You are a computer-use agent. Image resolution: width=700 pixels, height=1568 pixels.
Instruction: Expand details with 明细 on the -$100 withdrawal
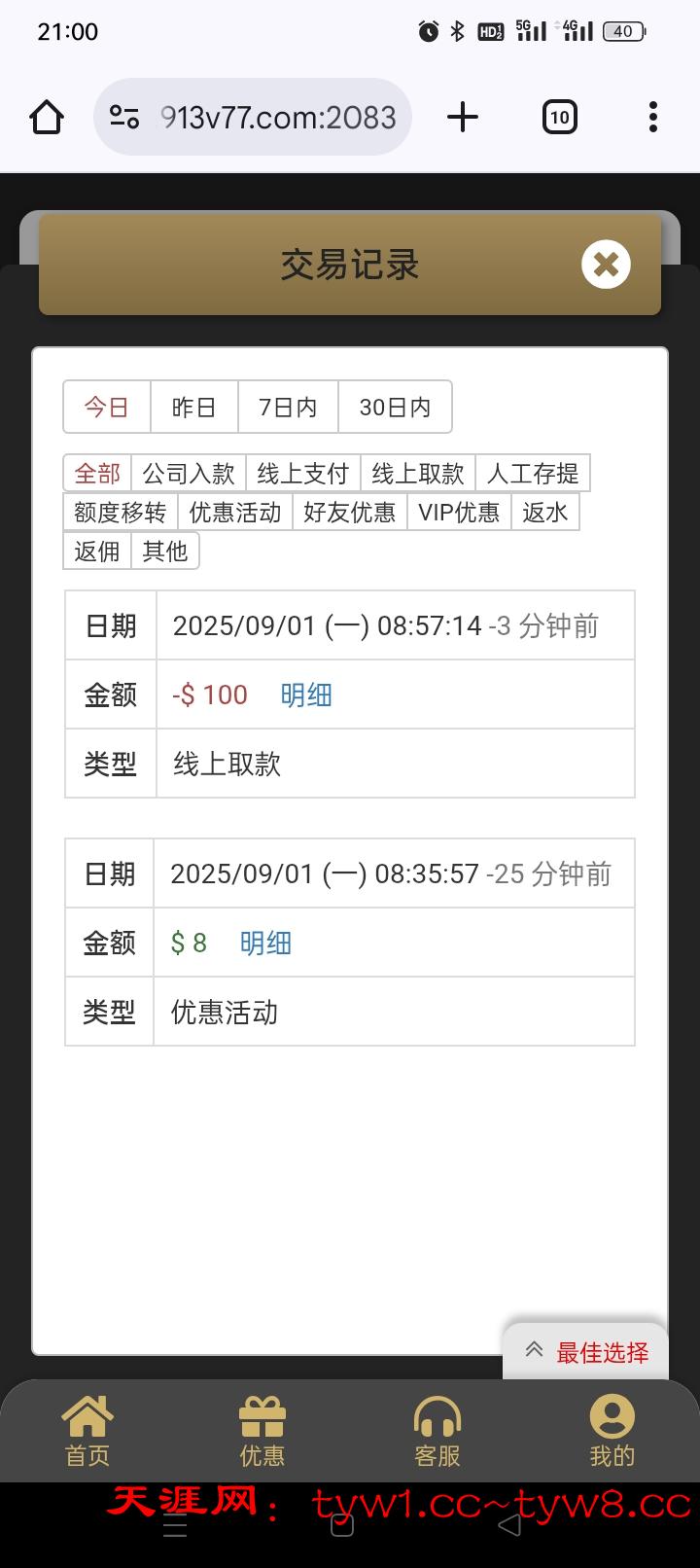[306, 695]
